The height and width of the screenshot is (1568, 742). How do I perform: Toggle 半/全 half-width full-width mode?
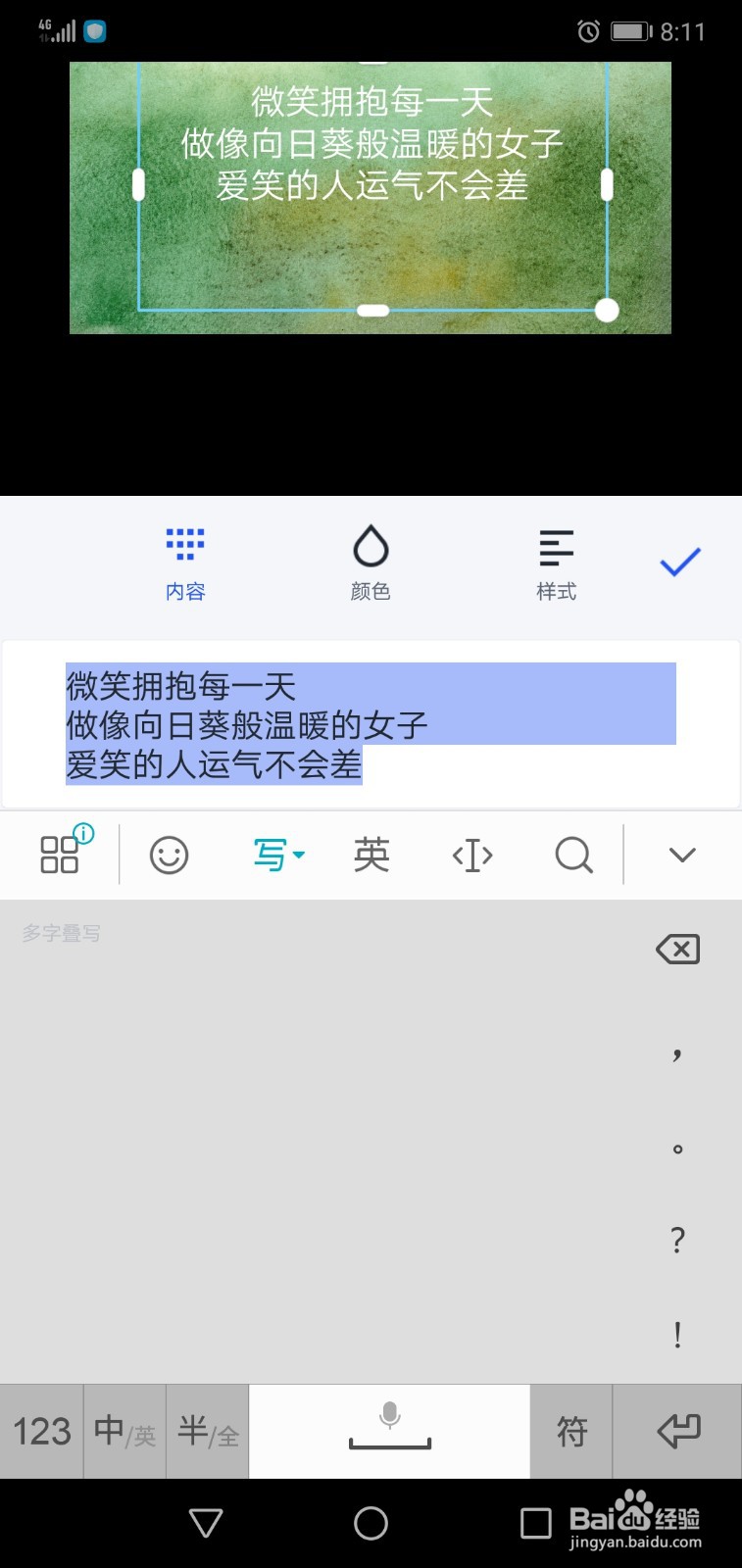click(207, 1431)
